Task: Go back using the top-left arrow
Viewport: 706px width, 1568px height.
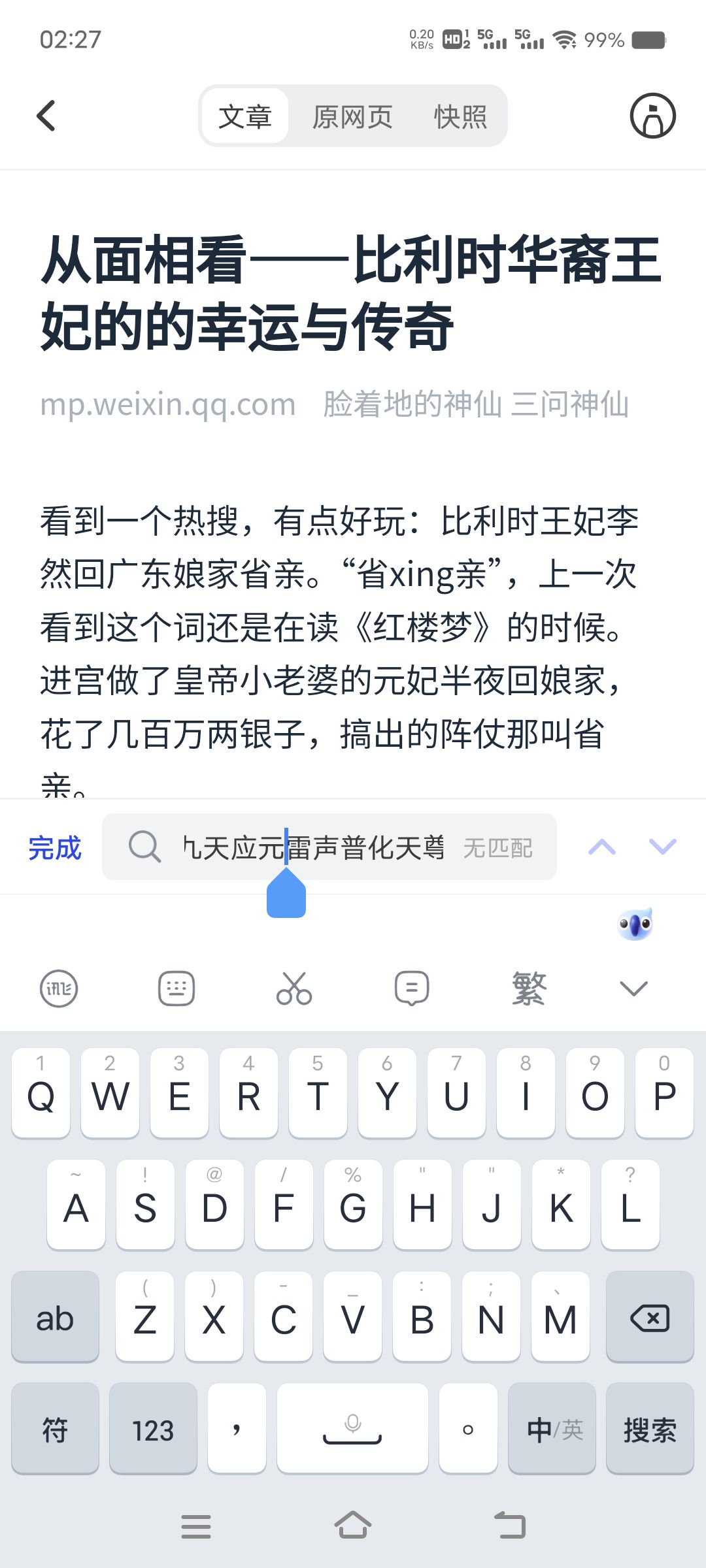Action: 46,116
